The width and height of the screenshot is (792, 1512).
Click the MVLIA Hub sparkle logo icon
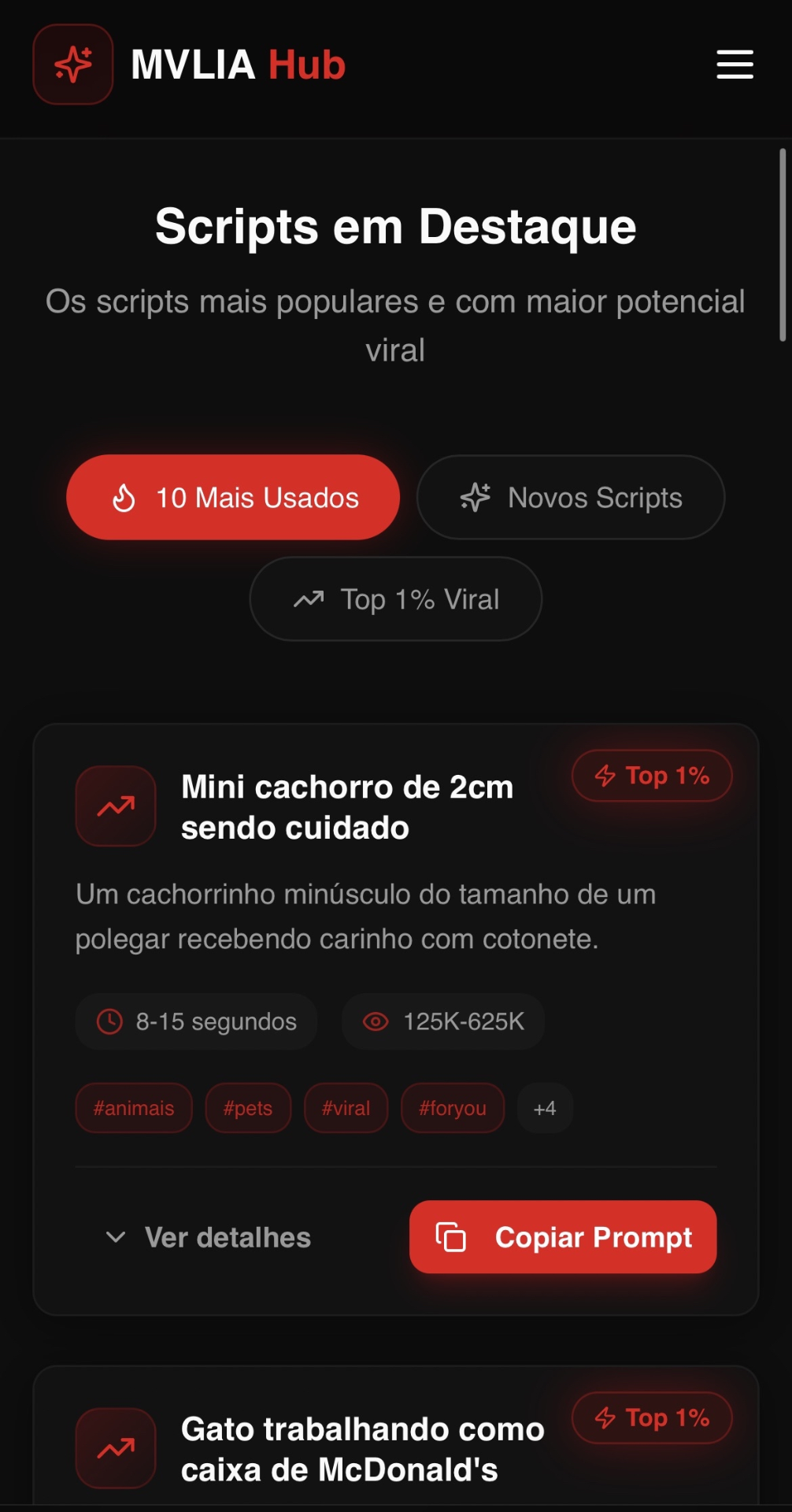click(x=72, y=65)
